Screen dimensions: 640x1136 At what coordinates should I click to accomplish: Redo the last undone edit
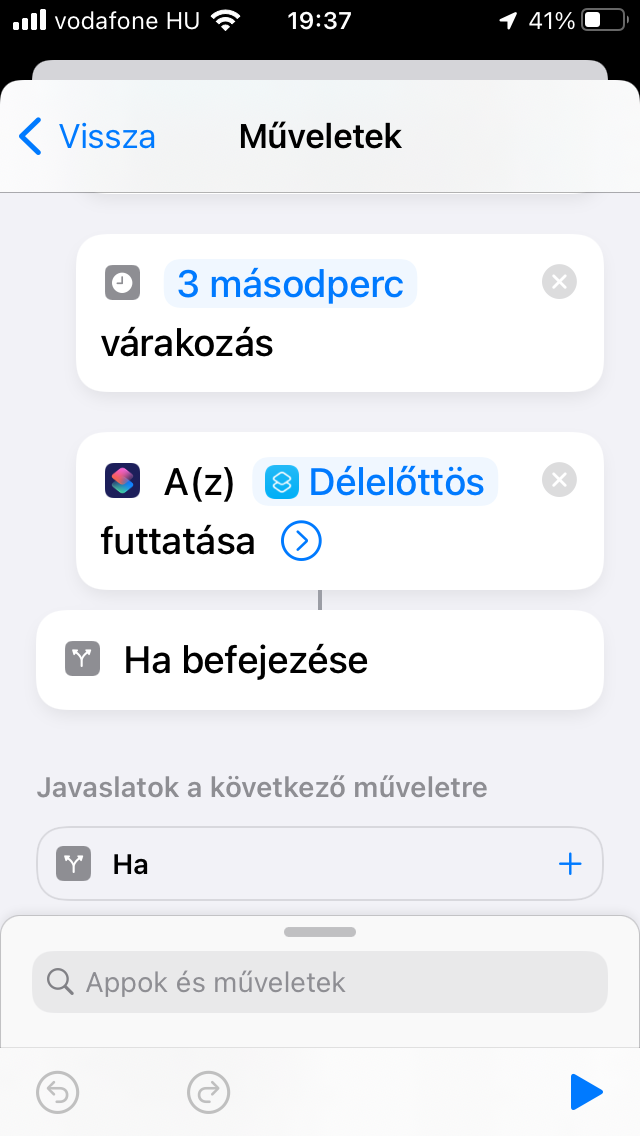[208, 1092]
